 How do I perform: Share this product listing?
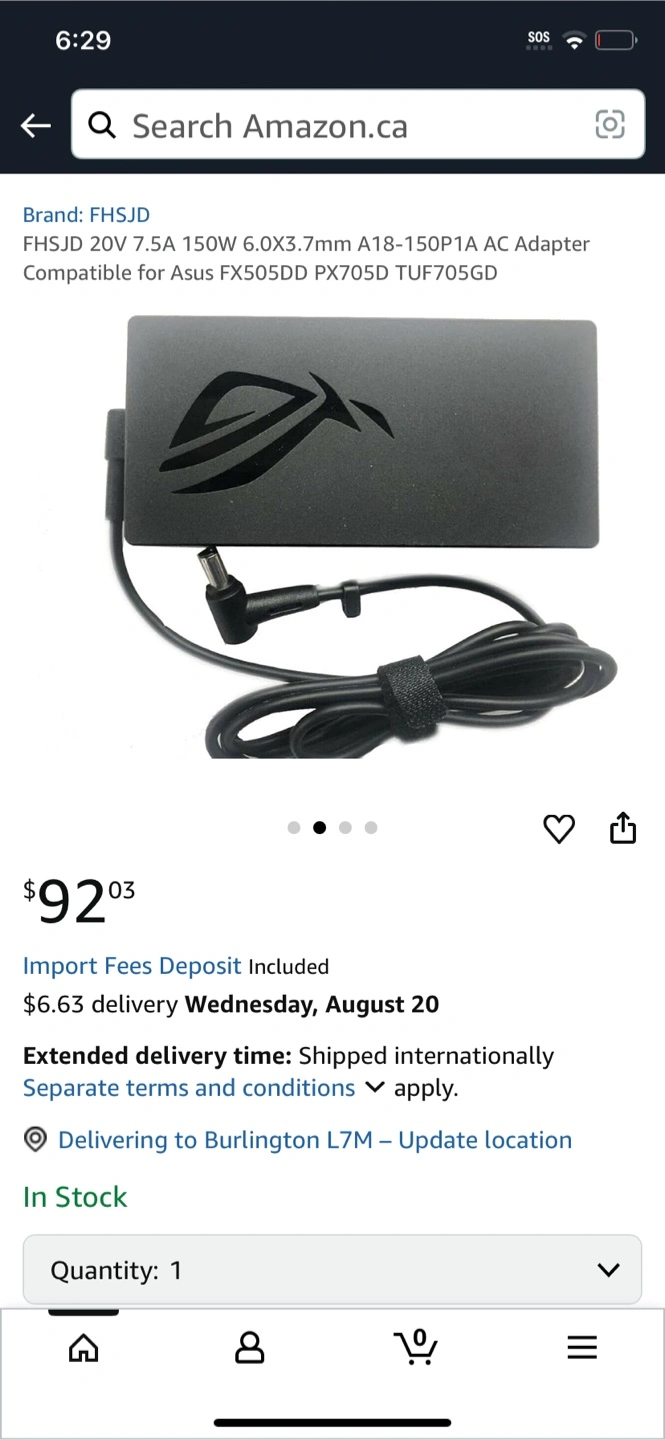[x=623, y=828]
